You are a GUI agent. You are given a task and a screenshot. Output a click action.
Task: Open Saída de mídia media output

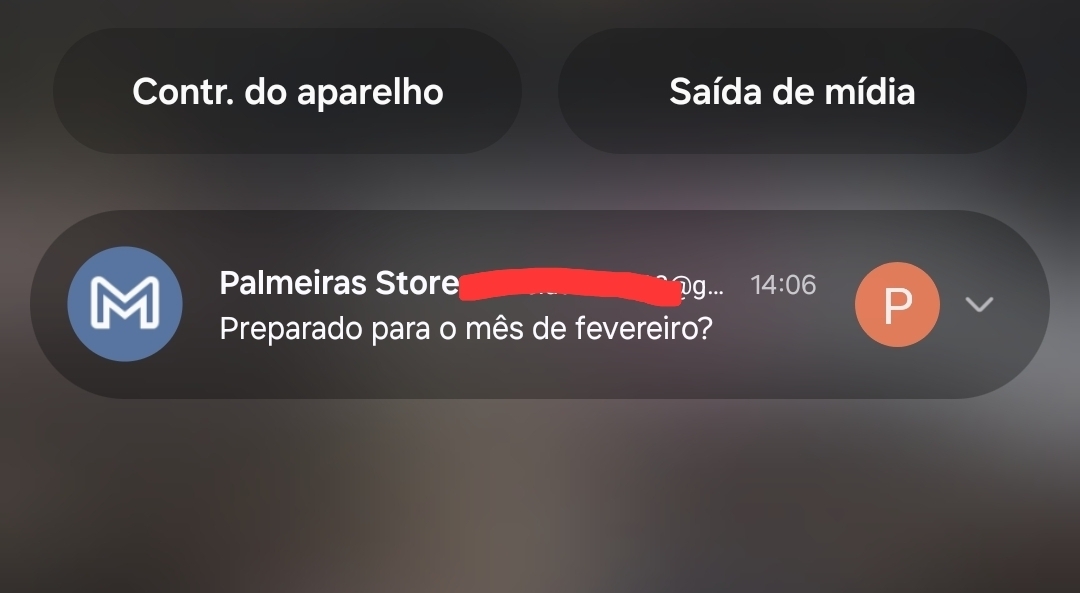[791, 92]
